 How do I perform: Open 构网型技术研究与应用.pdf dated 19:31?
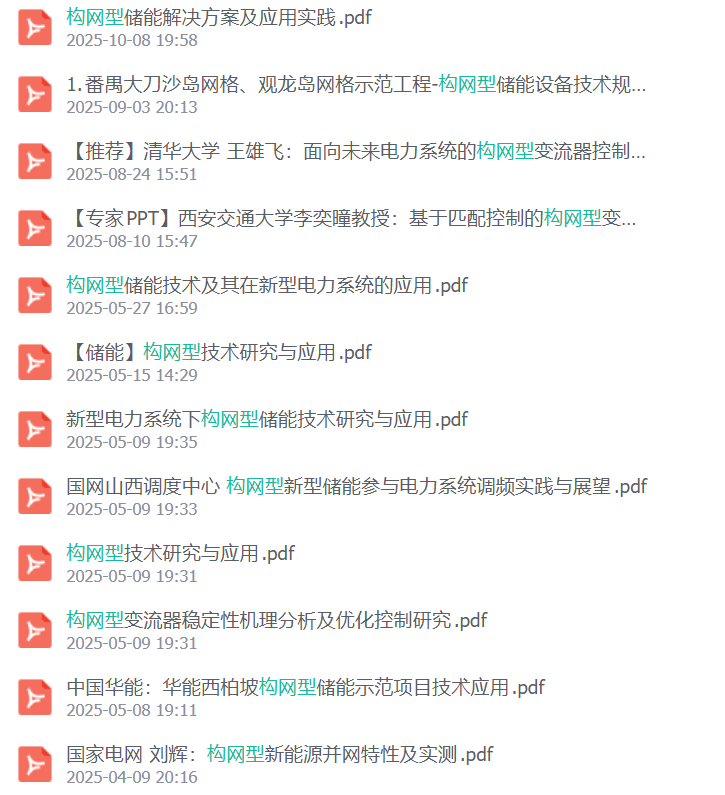(180, 554)
